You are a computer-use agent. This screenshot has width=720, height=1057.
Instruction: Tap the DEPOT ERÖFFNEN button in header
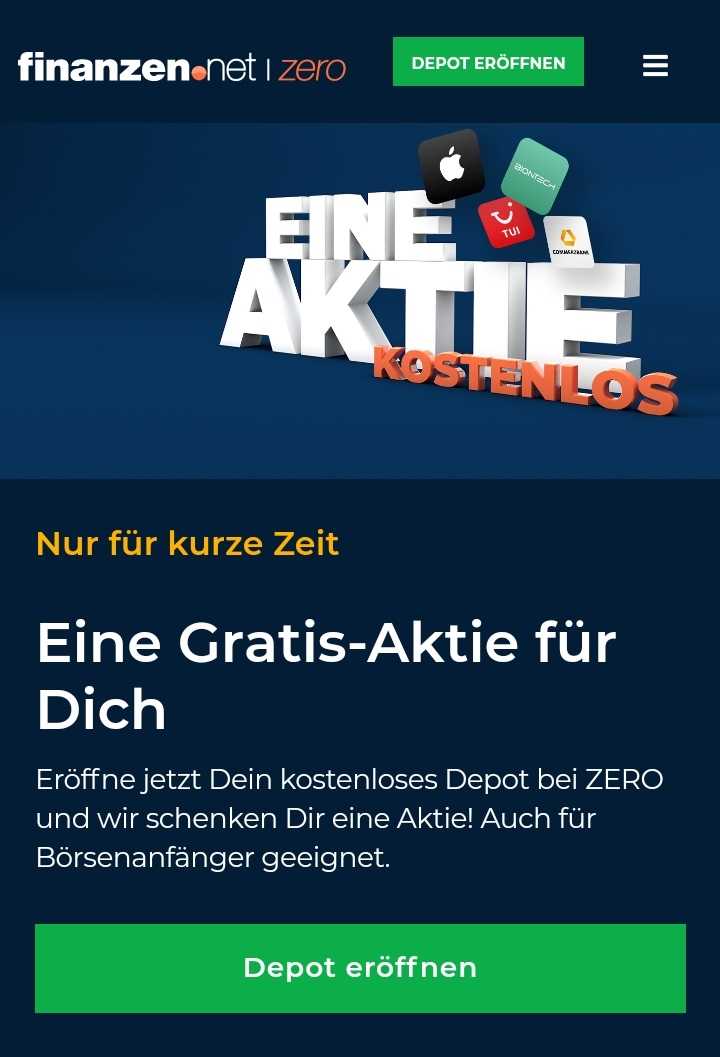coord(488,62)
